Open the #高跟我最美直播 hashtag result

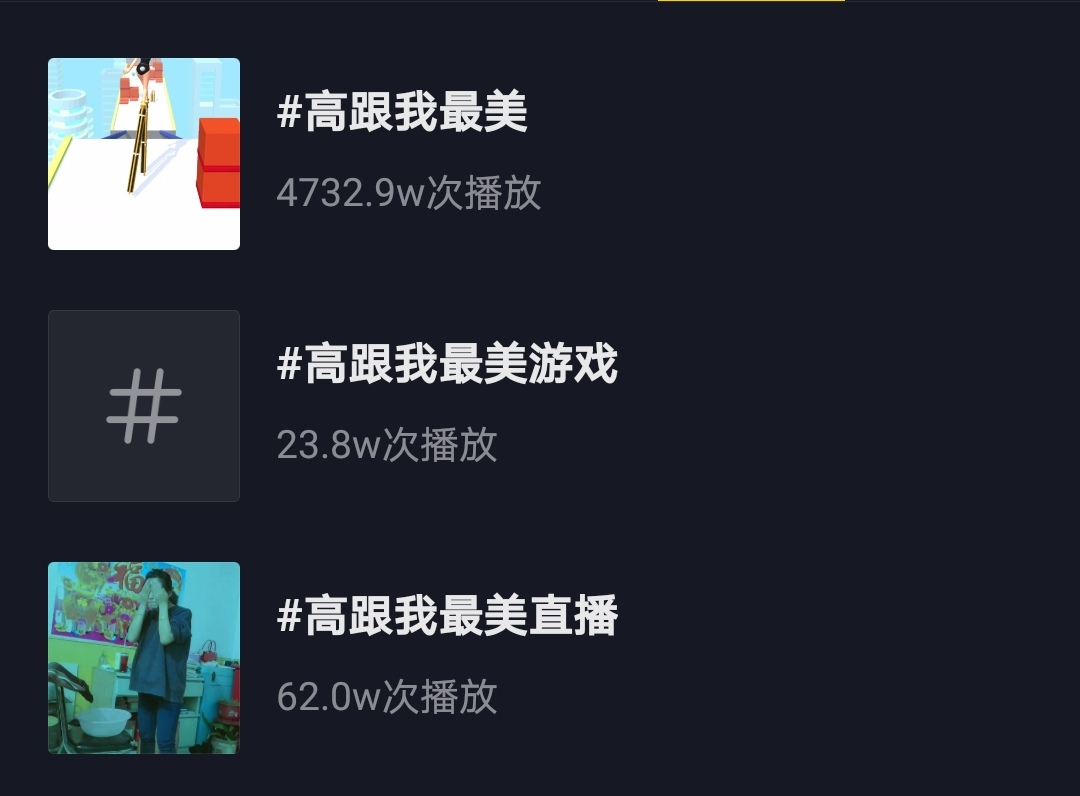[x=447, y=617]
